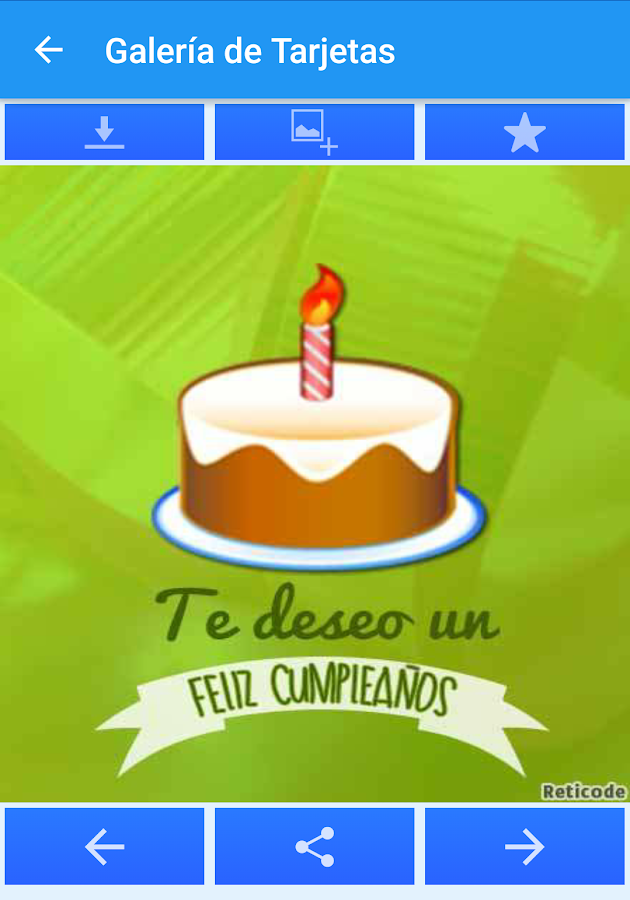
Task: Mark this card as favorite
Action: [524, 132]
